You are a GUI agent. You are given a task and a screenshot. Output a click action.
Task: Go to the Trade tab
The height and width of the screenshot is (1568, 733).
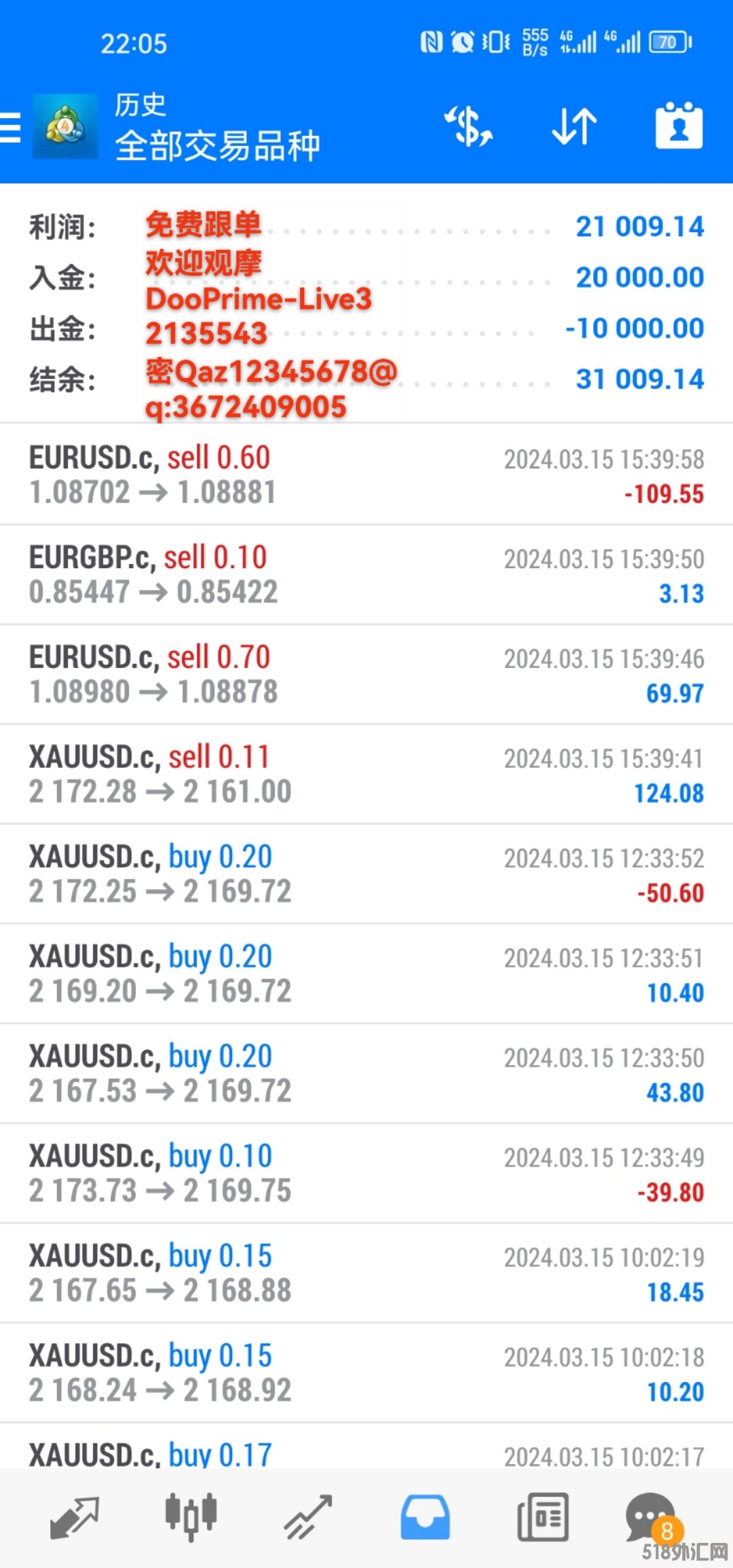pos(308,1517)
